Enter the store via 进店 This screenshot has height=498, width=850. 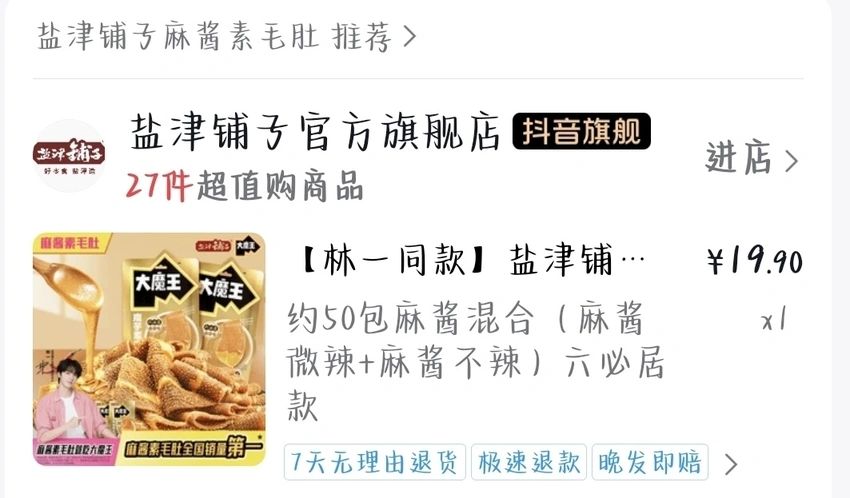pos(752,158)
